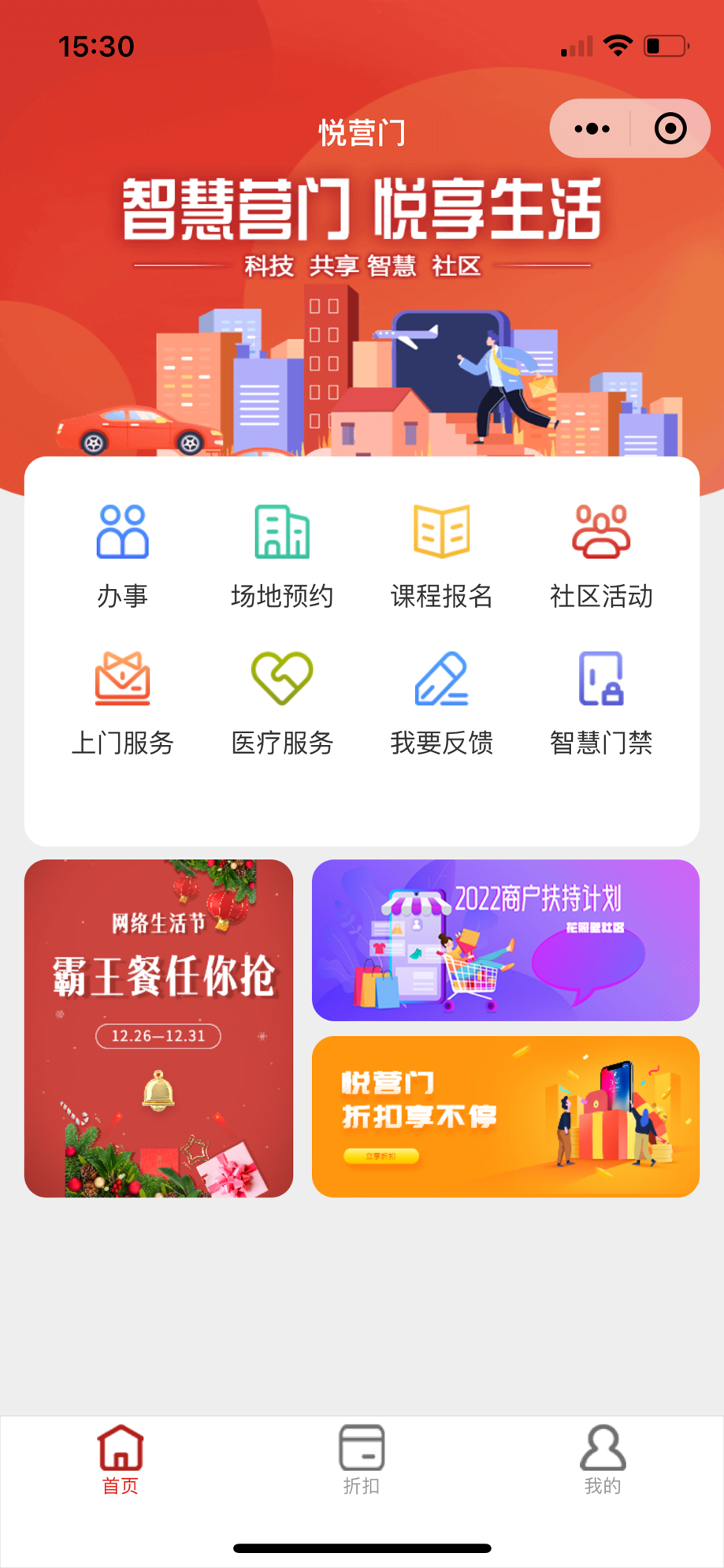
Task: Open the mini program more-options menu
Action: click(592, 128)
